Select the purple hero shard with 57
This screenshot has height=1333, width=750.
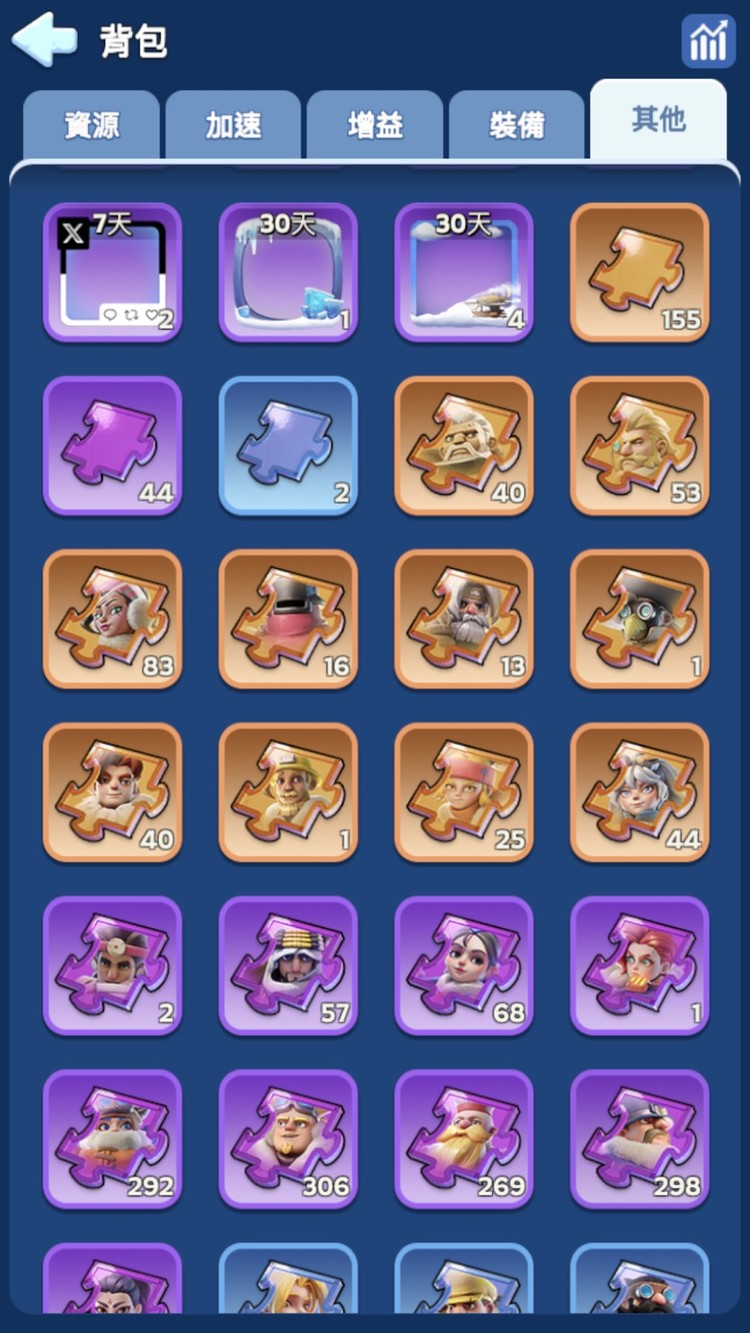pos(288,965)
